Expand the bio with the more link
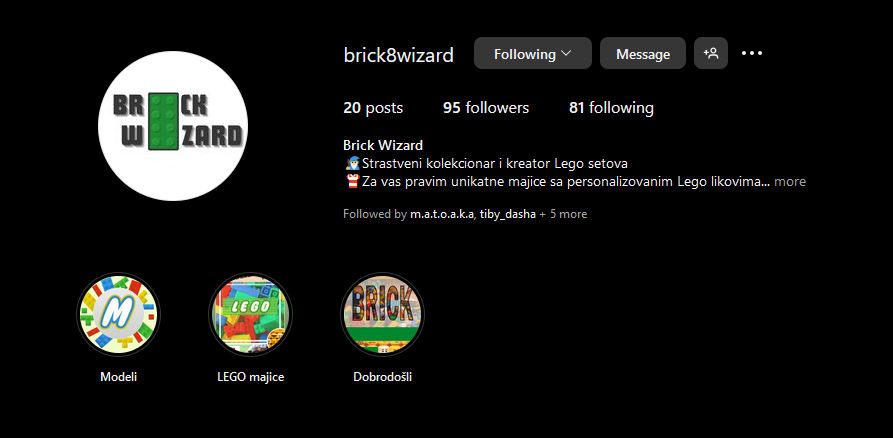Image resolution: width=893 pixels, height=438 pixels. tap(789, 181)
